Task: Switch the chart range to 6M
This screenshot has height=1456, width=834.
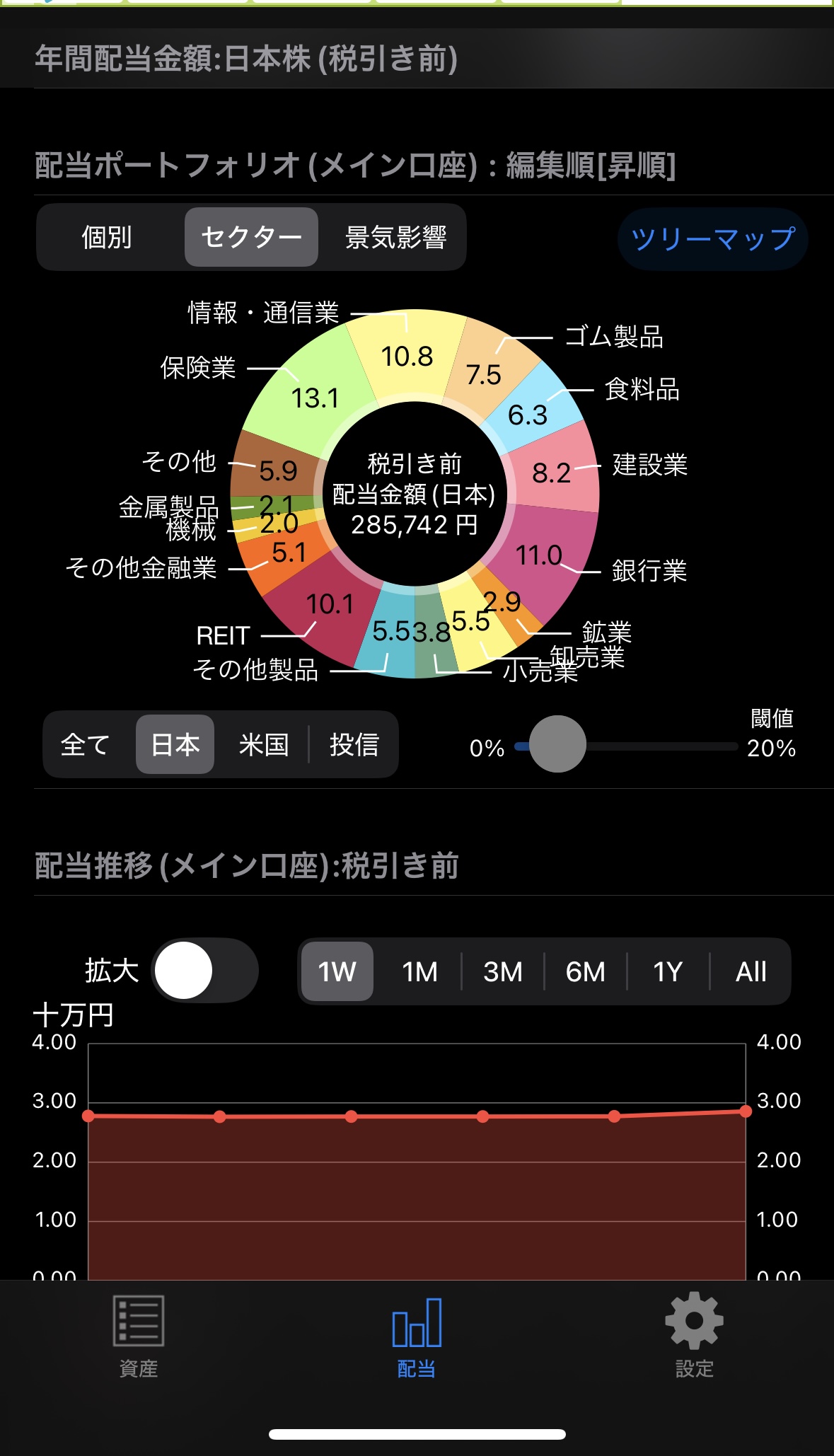Action: pos(585,971)
